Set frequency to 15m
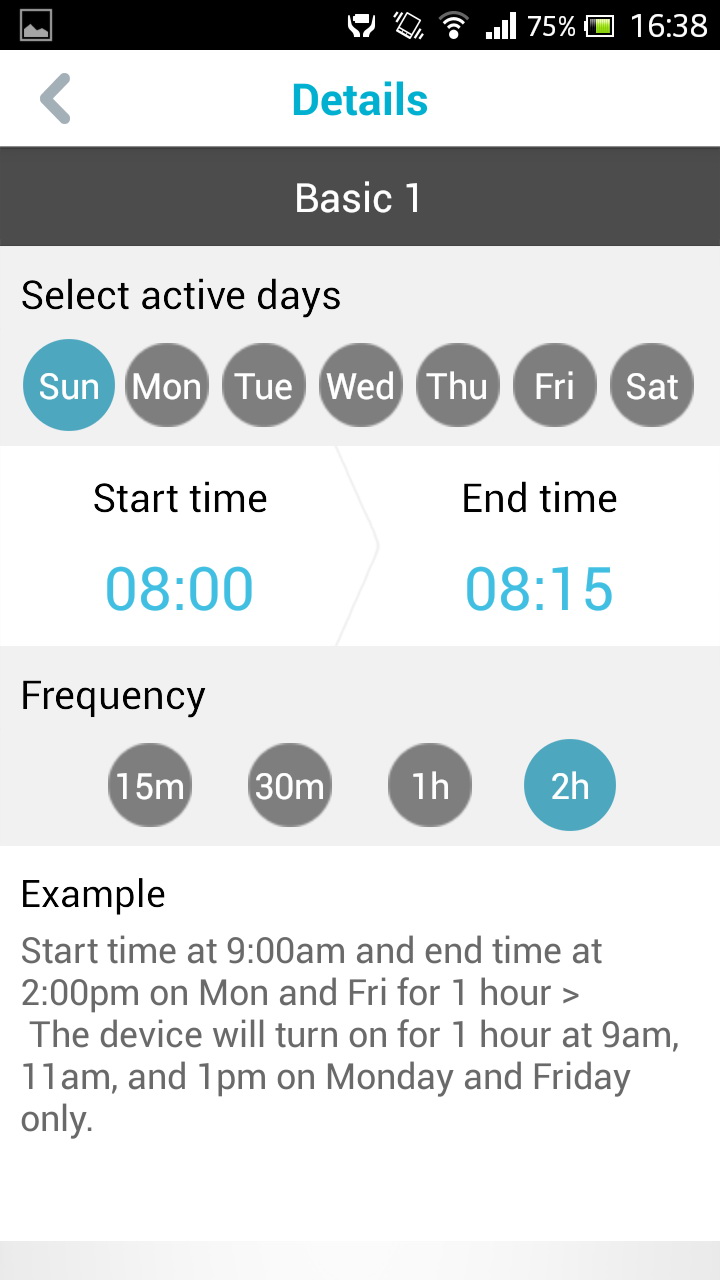 [x=150, y=786]
